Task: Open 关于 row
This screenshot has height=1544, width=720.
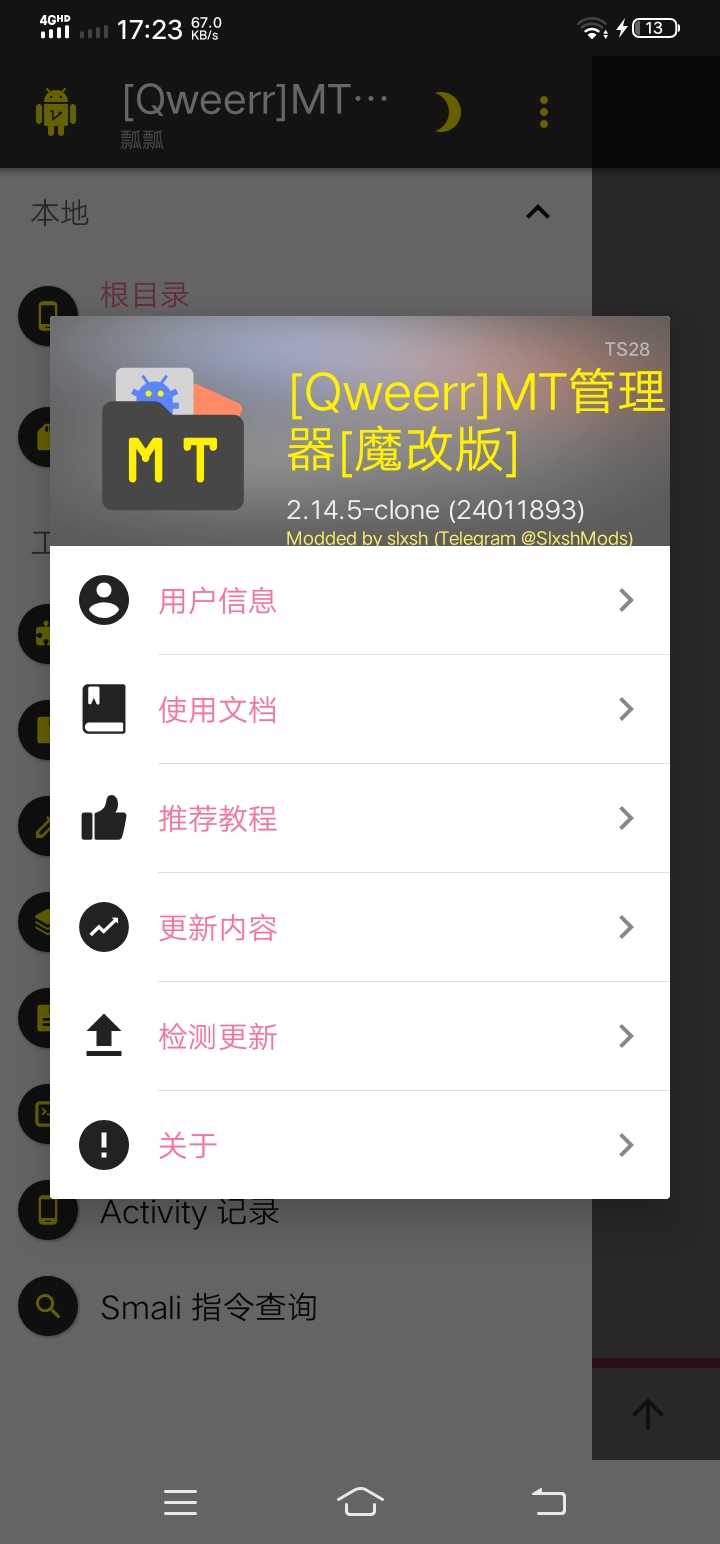Action: coord(360,1145)
